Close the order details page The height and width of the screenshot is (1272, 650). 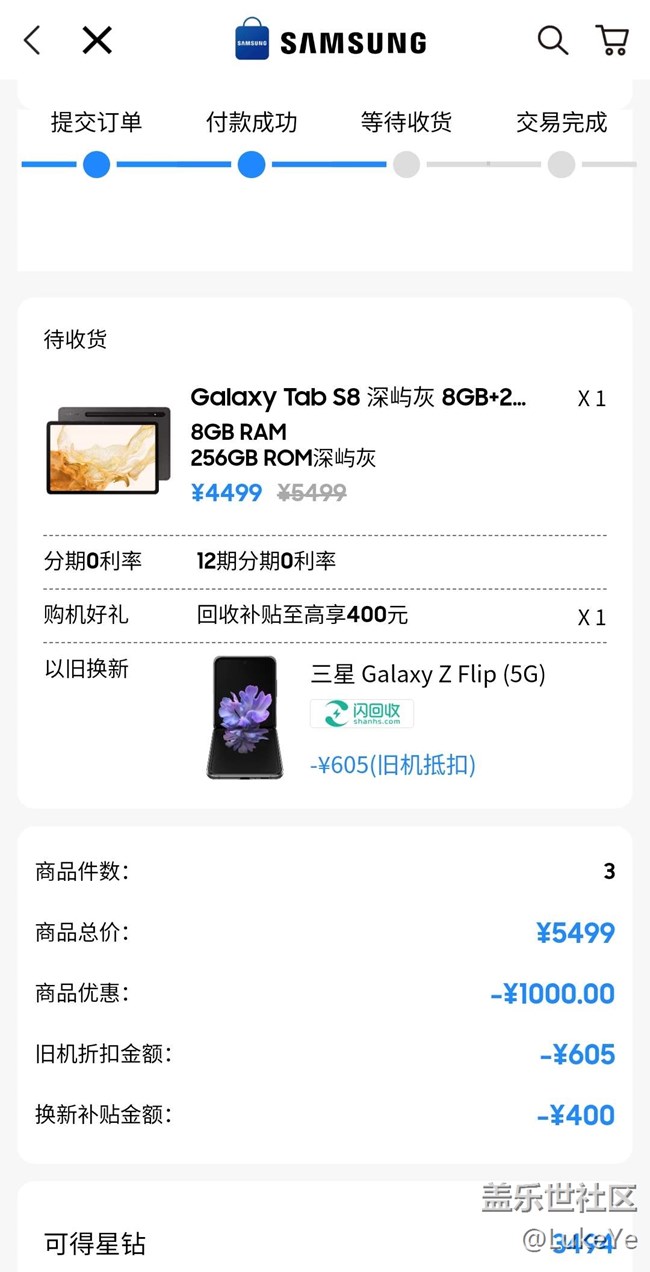click(97, 41)
